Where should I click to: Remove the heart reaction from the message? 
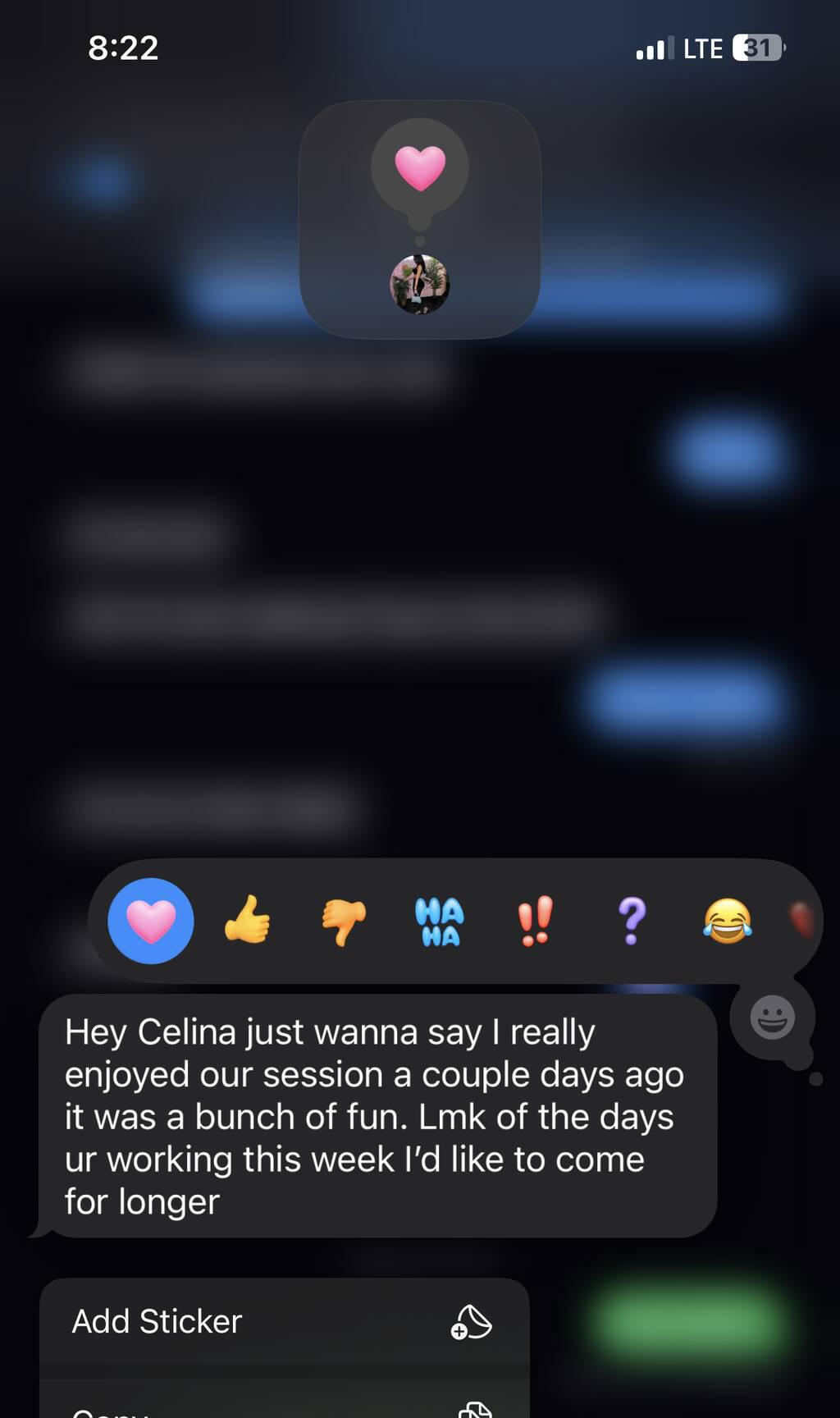(151, 921)
